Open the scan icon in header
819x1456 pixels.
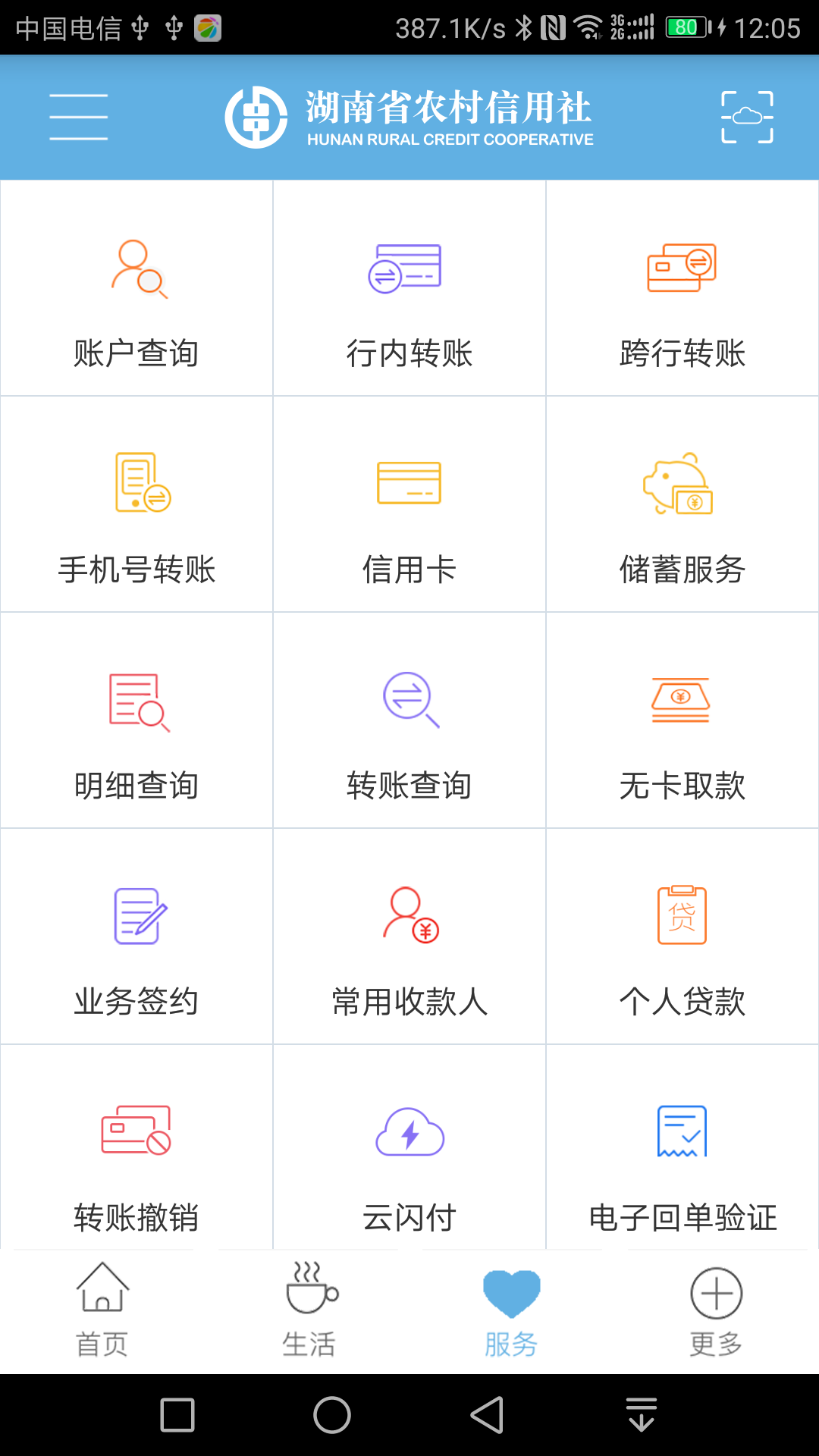pyautogui.click(x=747, y=117)
